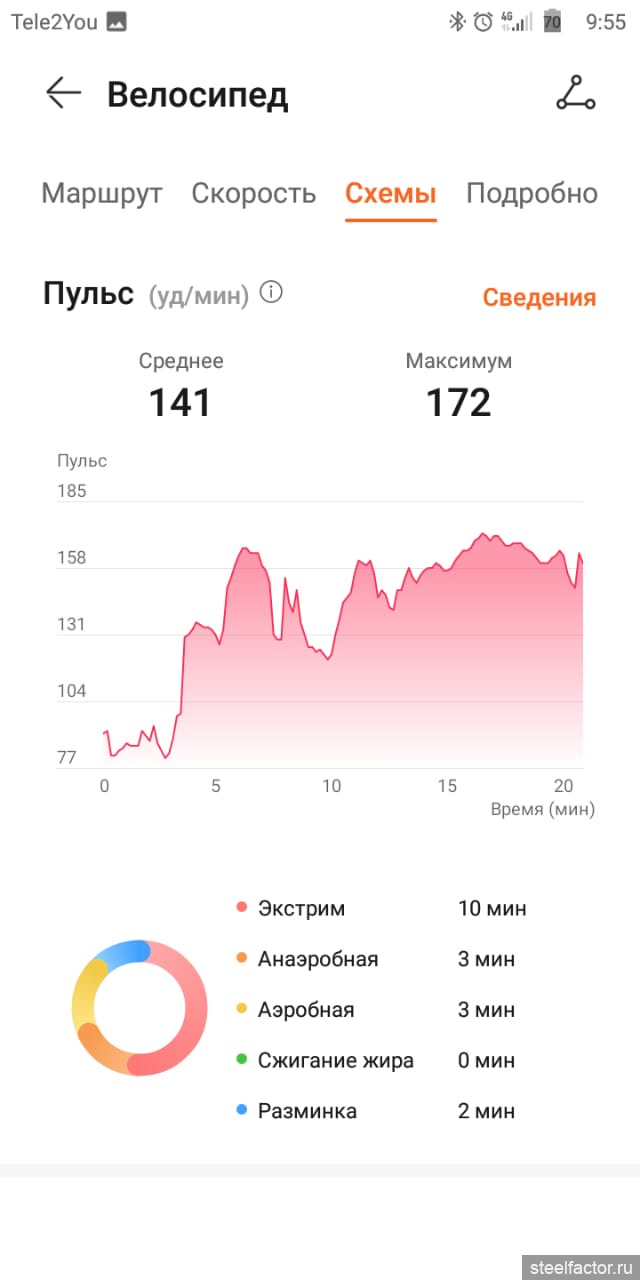640x1280 pixels.
Task: Open the Подробно tab
Action: [x=531, y=193]
